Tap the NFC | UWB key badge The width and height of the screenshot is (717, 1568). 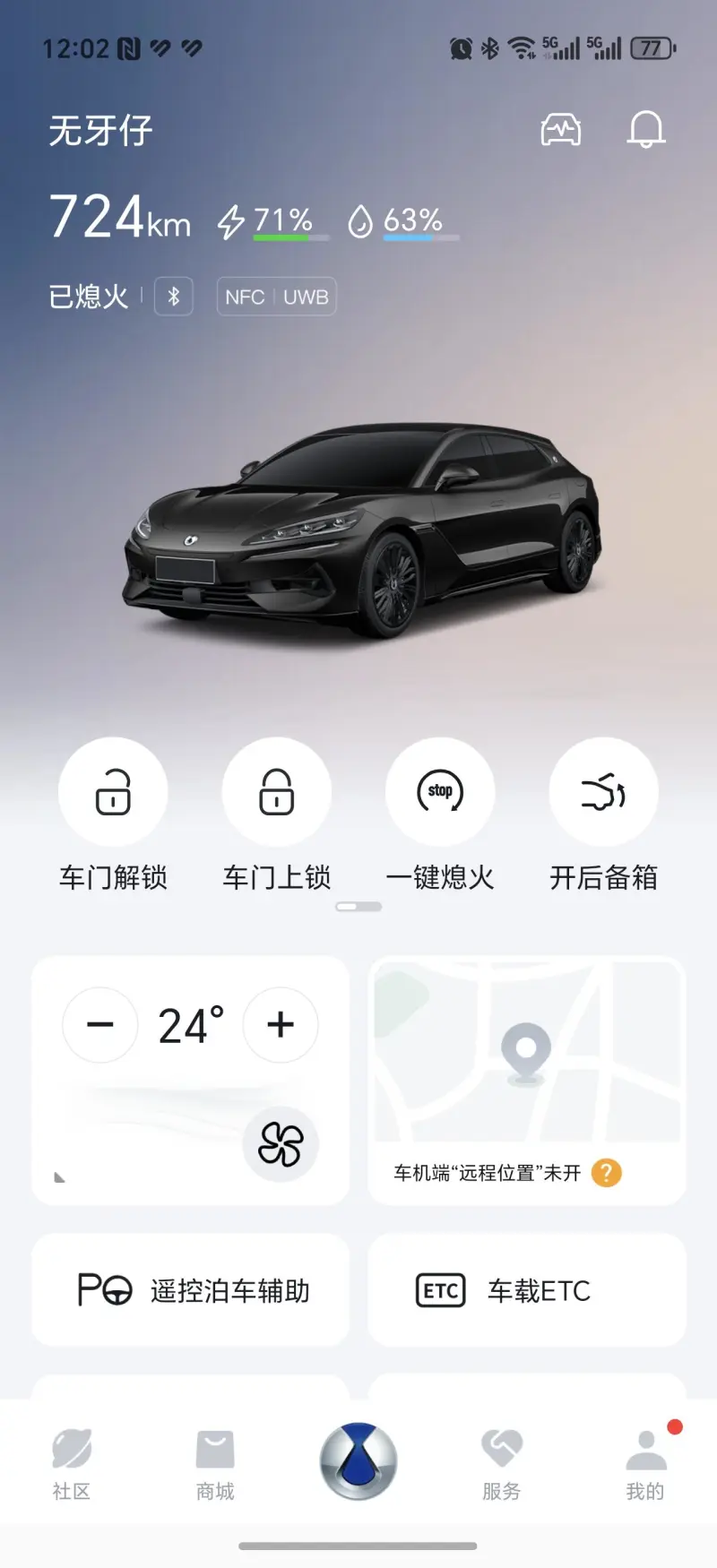click(x=275, y=296)
